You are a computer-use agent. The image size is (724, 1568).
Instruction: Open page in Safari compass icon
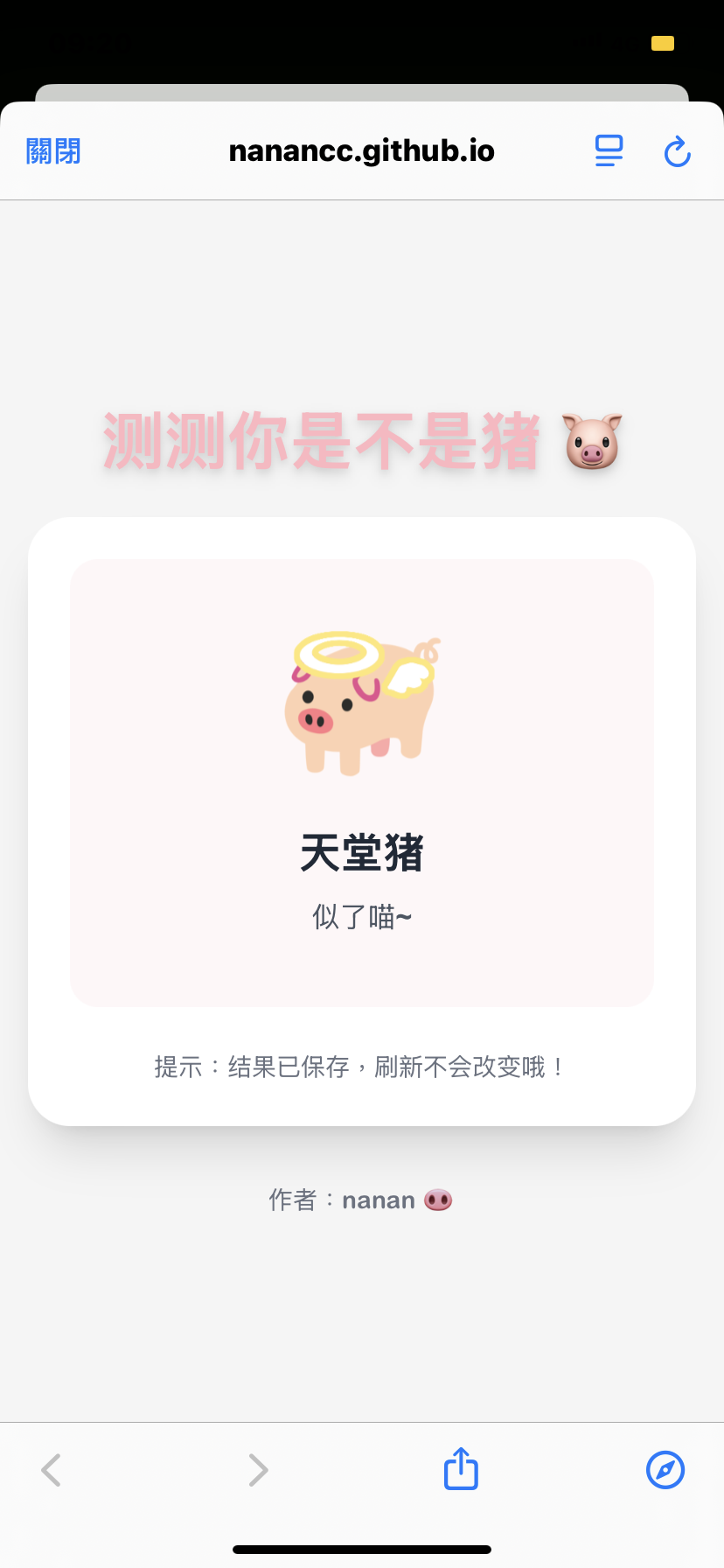(665, 1470)
